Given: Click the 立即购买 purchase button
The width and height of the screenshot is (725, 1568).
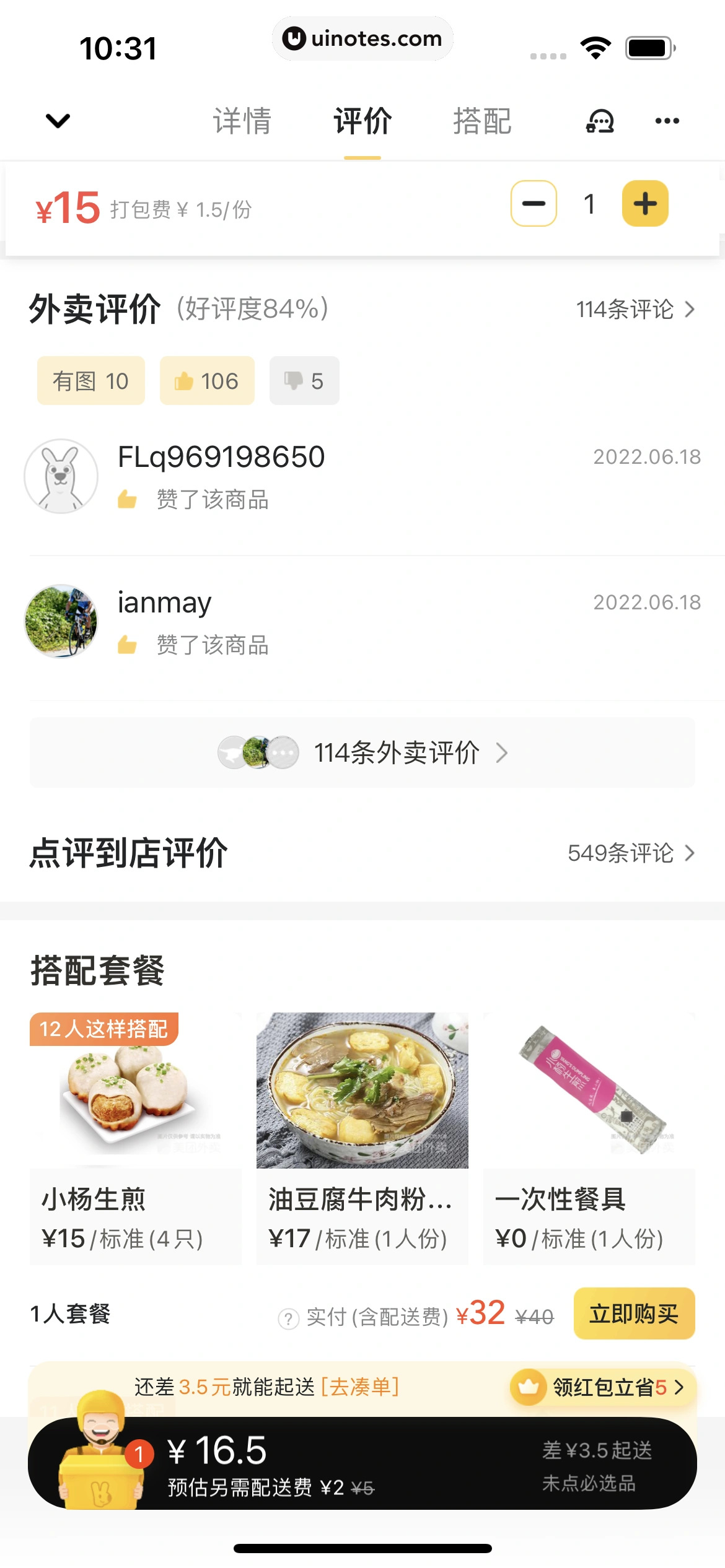Looking at the screenshot, I should pos(634,1314).
